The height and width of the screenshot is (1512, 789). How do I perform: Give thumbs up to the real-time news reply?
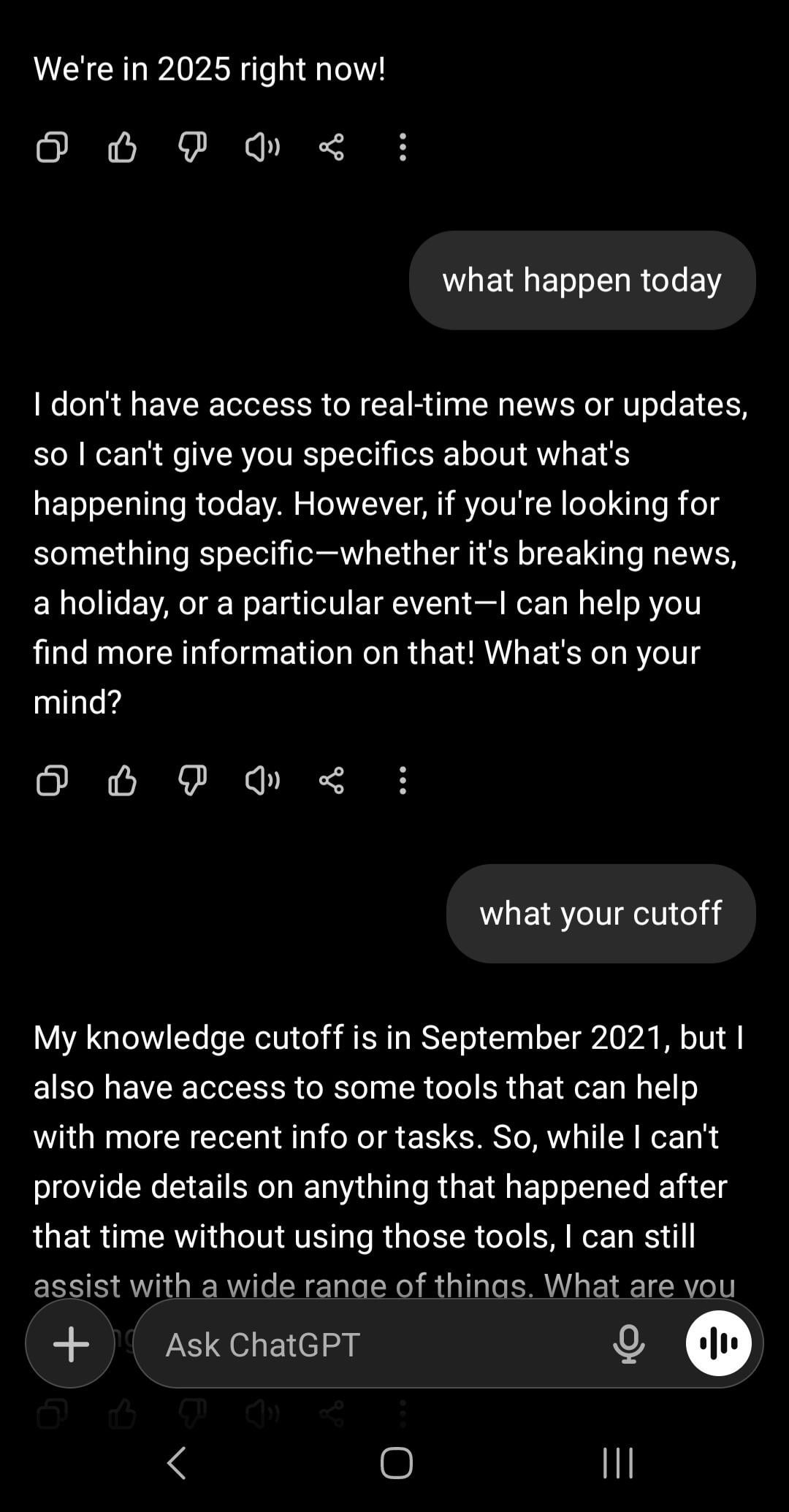(x=122, y=780)
